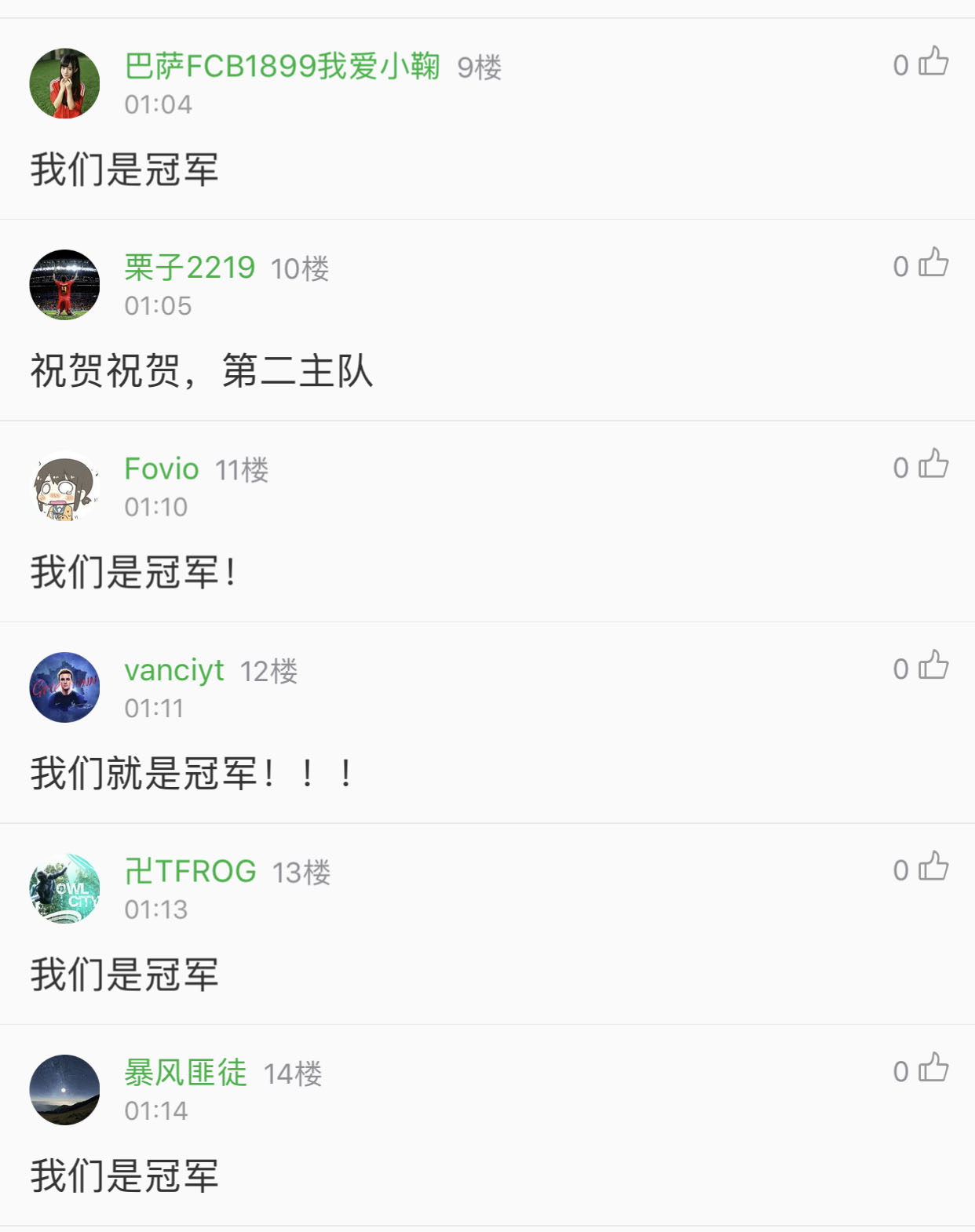The width and height of the screenshot is (975, 1232).
Task: Like the comment by 巴萨FCB1899我爱小鞠
Action: tap(933, 62)
